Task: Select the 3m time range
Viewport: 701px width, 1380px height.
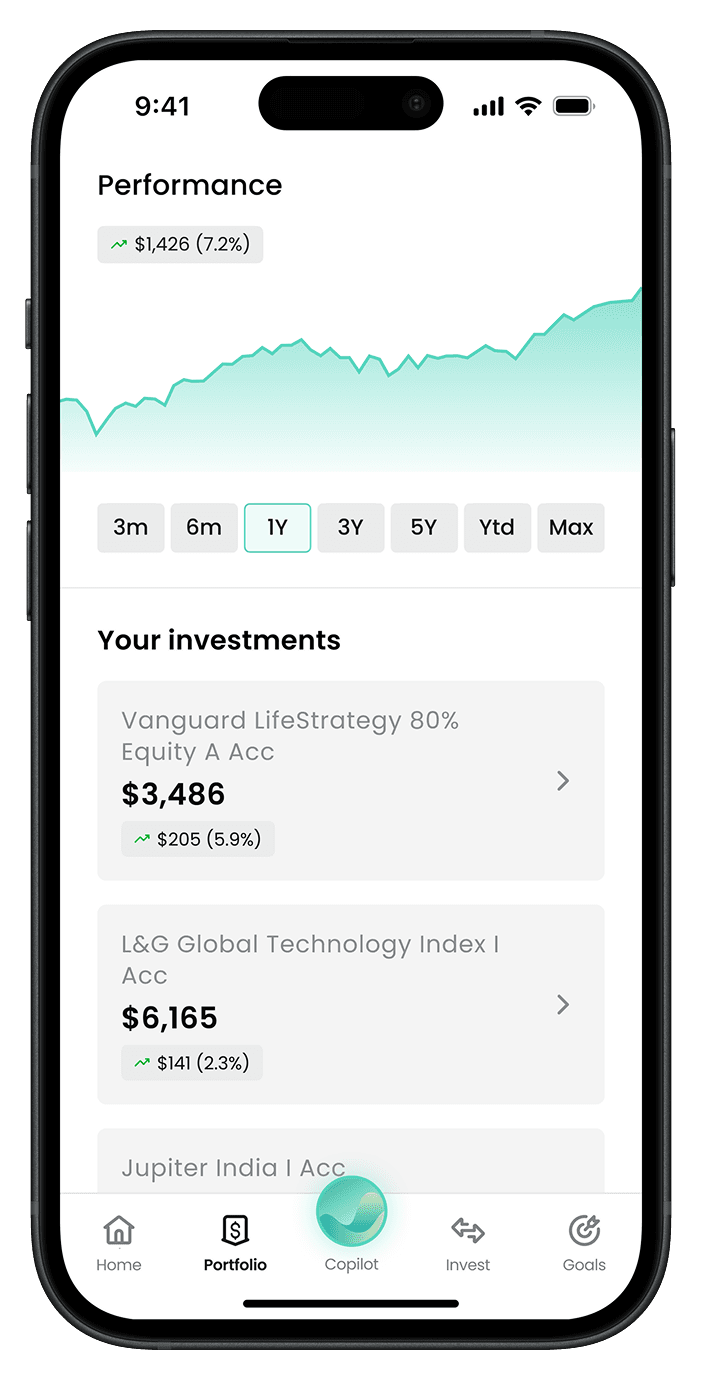Action: (x=131, y=528)
